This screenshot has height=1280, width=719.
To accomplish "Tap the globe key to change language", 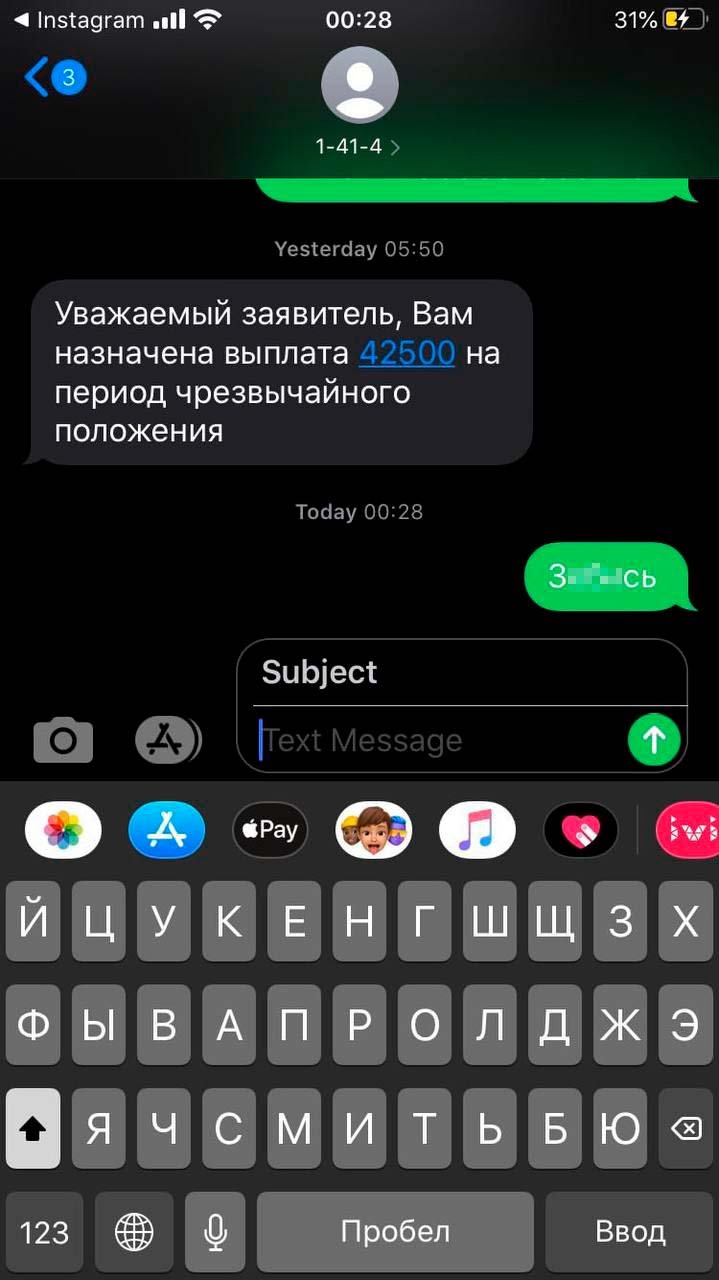I will click(134, 1231).
